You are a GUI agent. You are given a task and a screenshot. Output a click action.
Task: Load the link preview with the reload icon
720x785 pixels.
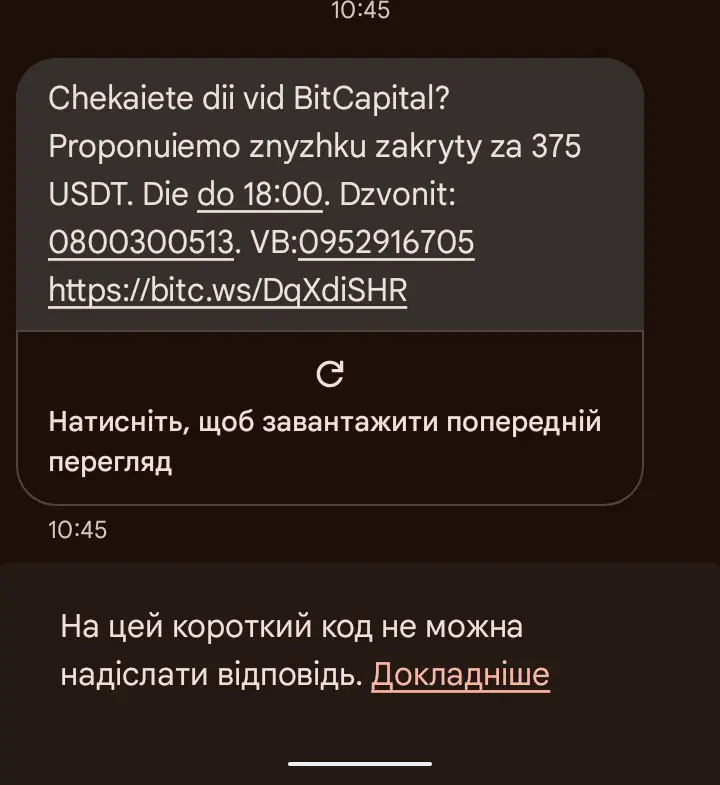(x=329, y=374)
